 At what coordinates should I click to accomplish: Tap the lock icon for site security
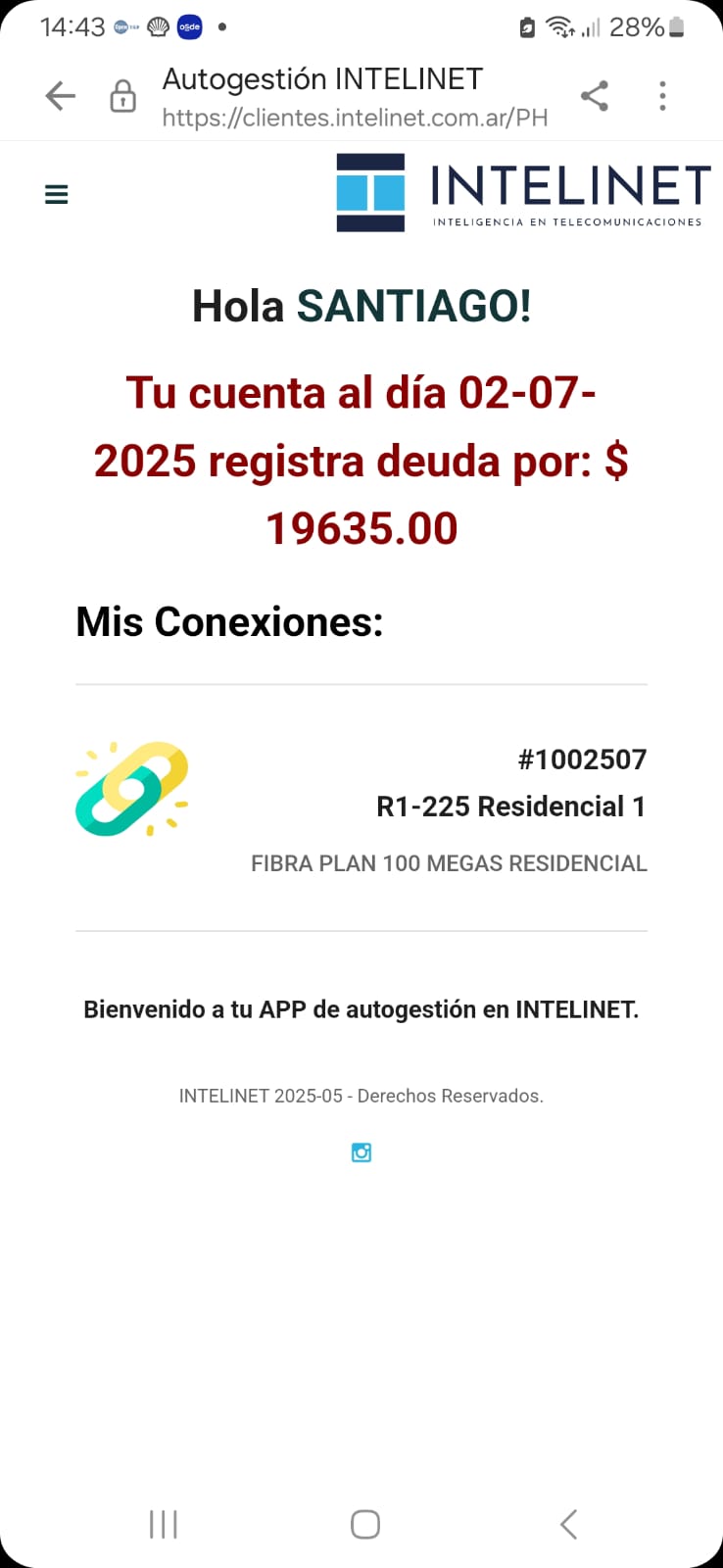[x=122, y=96]
